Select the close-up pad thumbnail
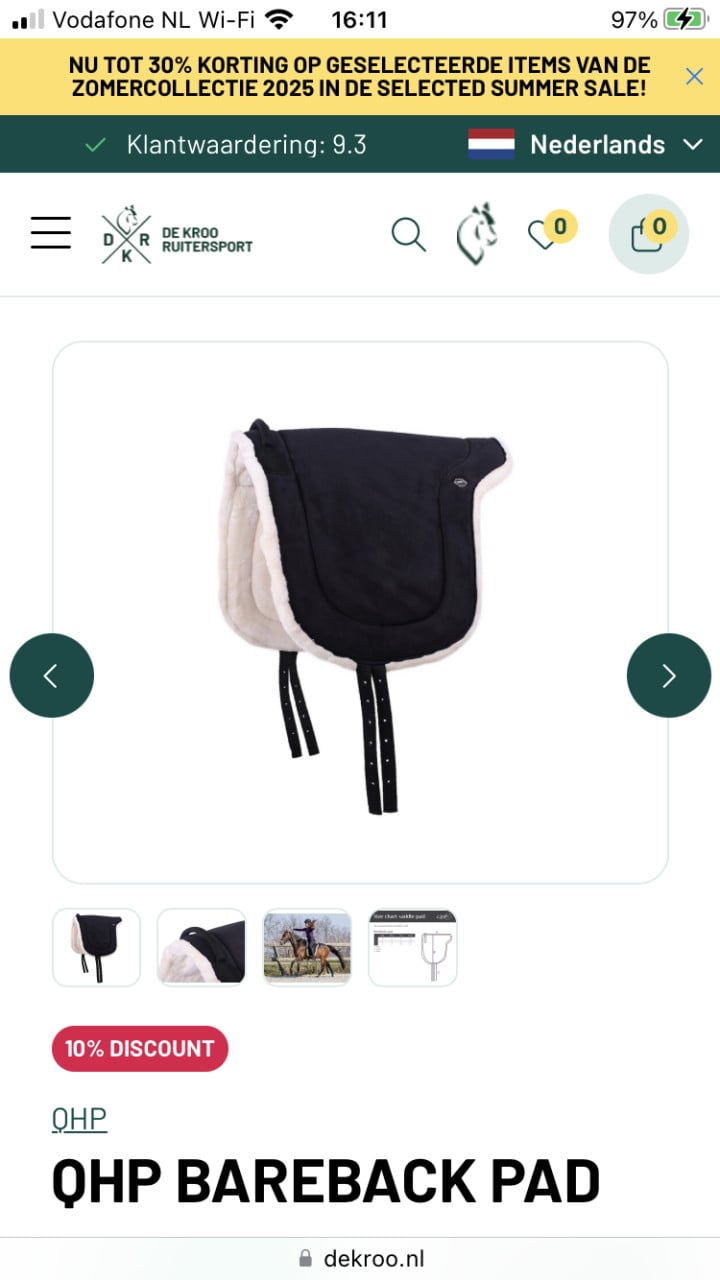This screenshot has width=720, height=1280. [201, 947]
